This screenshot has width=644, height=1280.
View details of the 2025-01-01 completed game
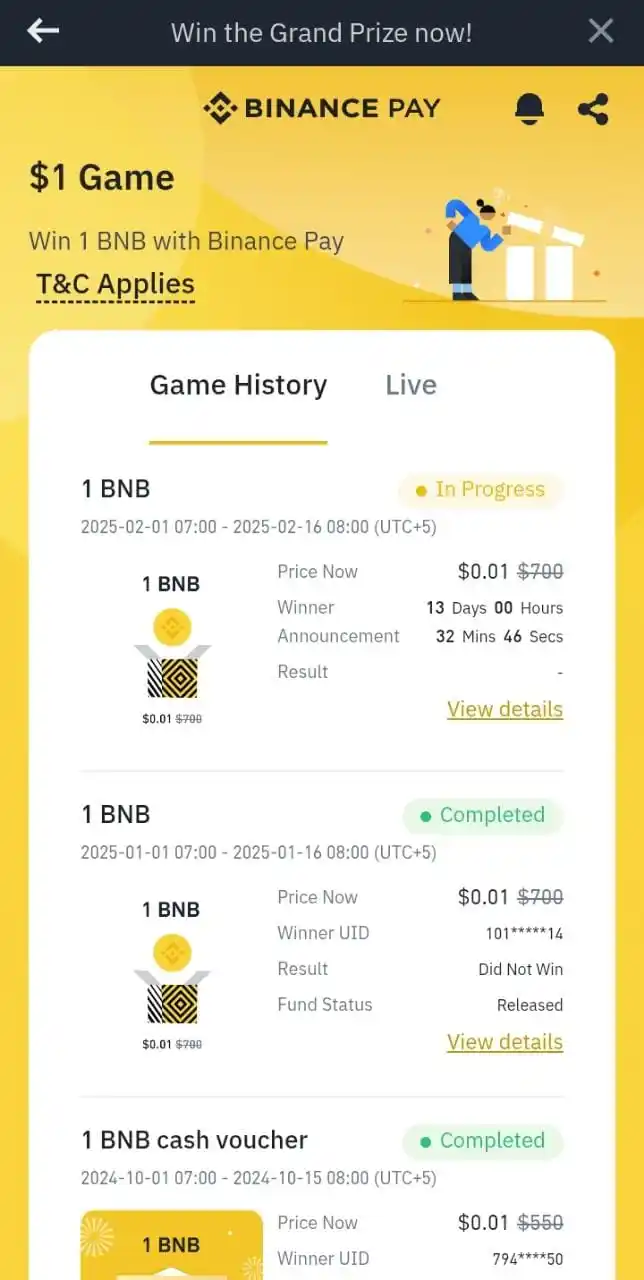pyautogui.click(x=504, y=1042)
